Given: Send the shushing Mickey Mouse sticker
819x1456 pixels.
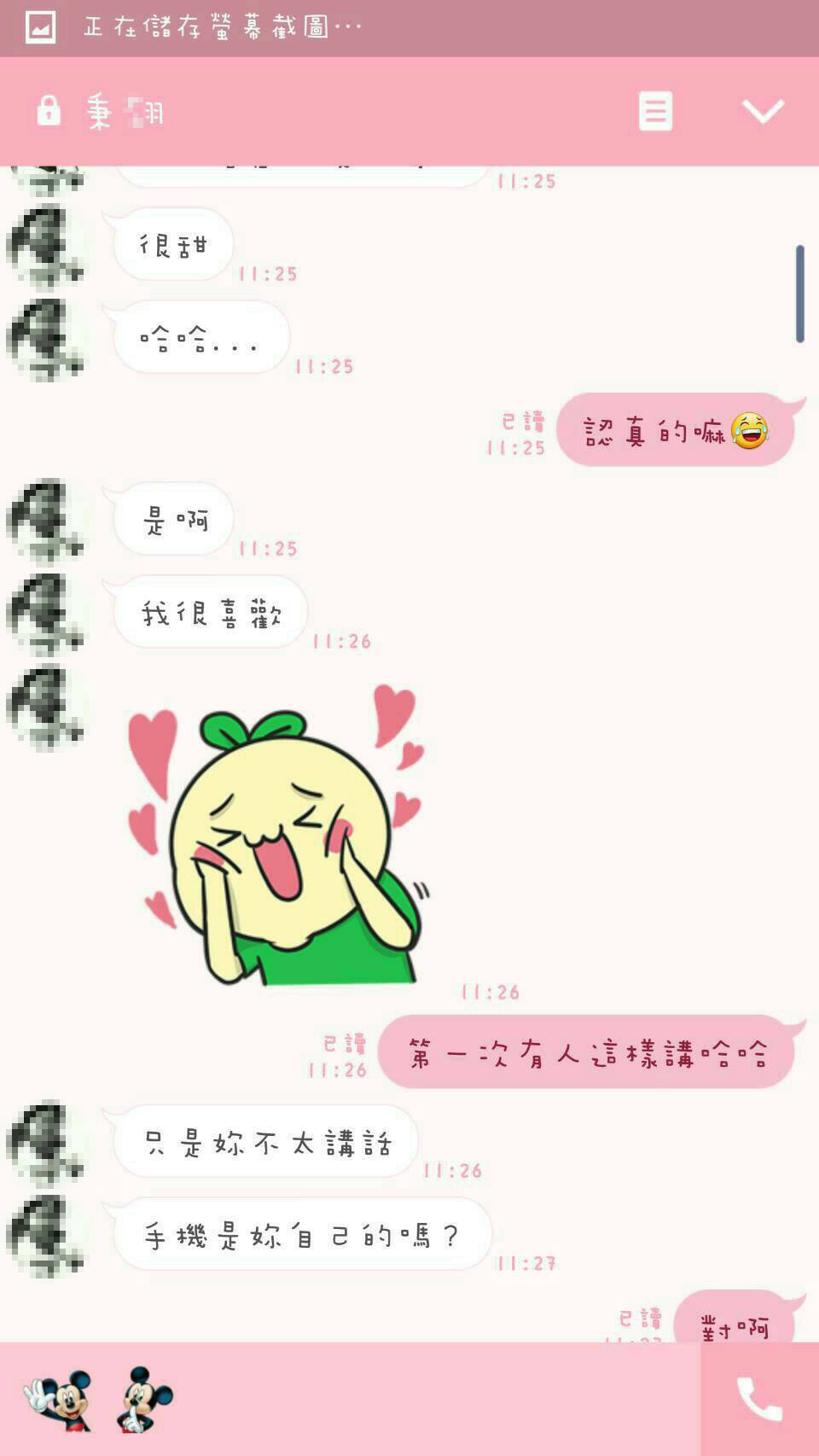Looking at the screenshot, I should (x=143, y=1399).
